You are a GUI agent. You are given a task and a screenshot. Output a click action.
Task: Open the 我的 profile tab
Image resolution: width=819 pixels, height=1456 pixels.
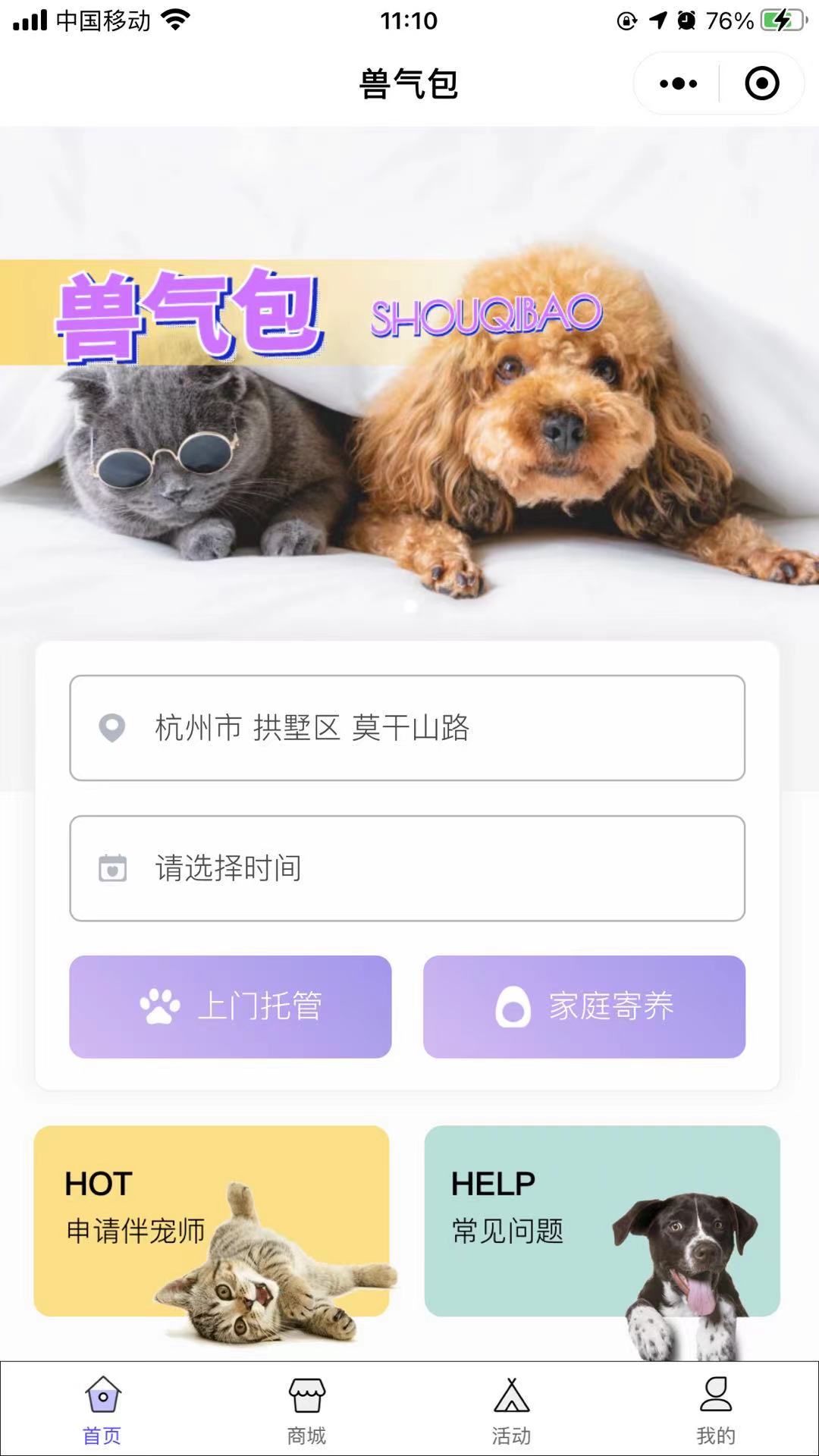(716, 1410)
